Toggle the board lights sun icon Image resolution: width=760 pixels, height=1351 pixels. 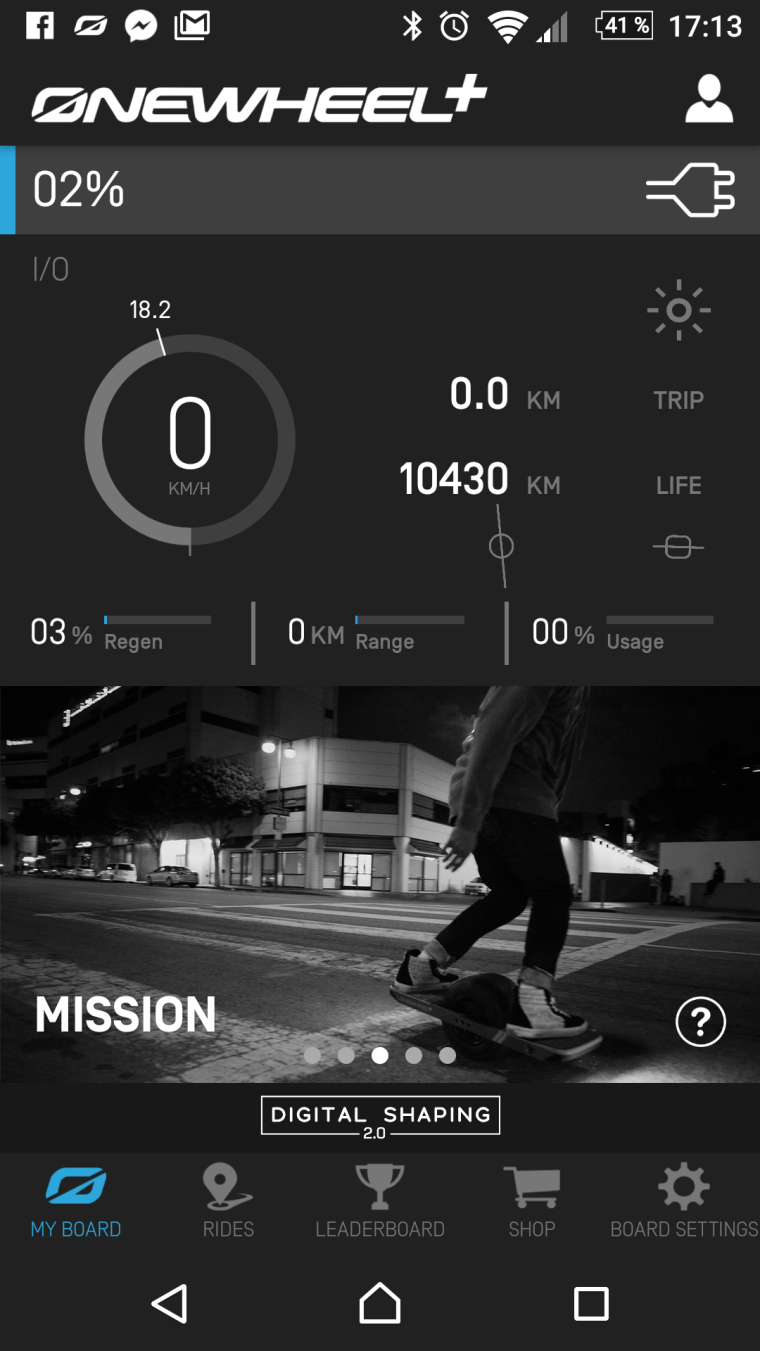tap(678, 310)
